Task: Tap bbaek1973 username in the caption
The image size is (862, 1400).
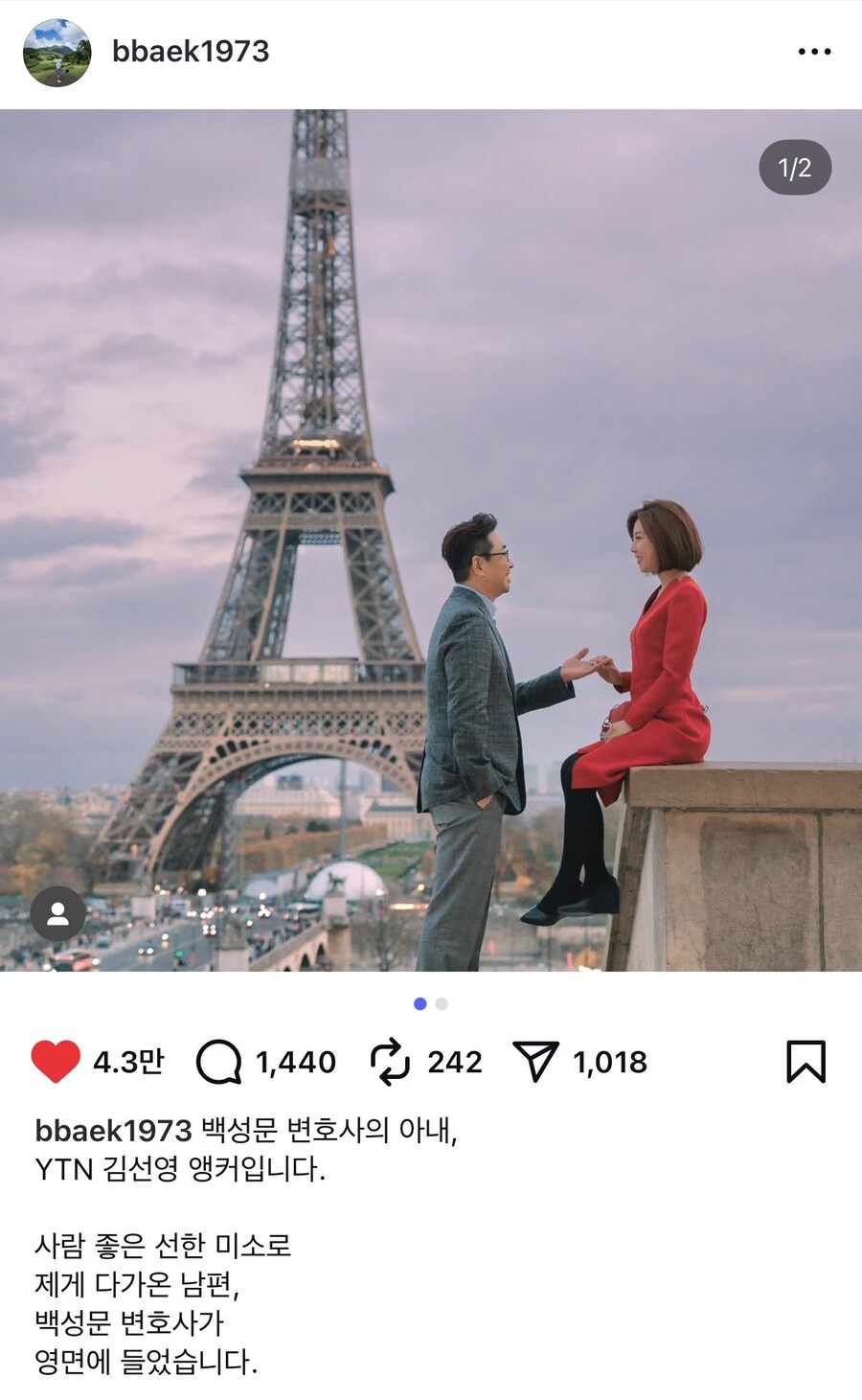Action: 113,1131
